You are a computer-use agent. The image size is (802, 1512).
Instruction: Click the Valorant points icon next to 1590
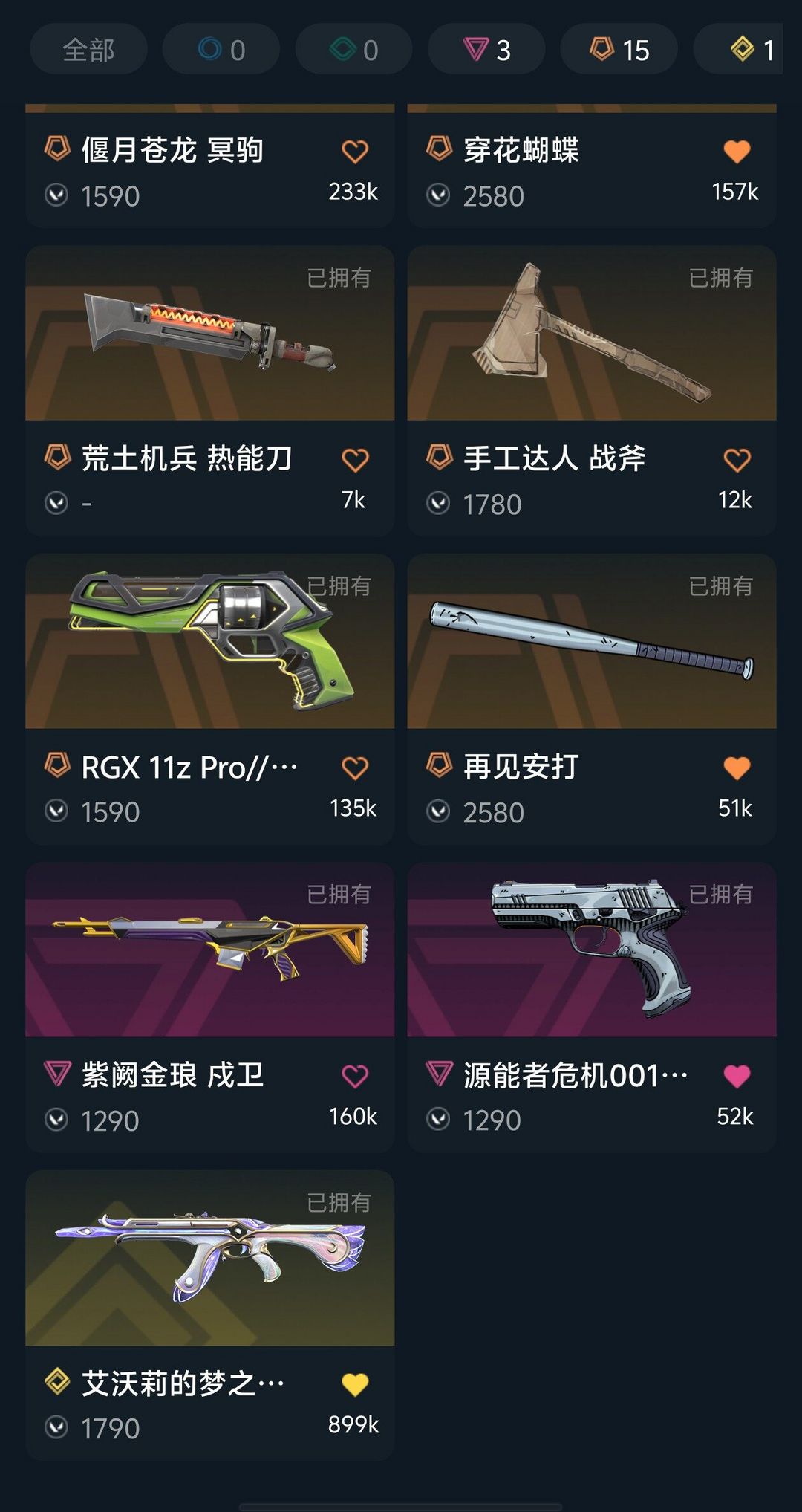click(x=56, y=195)
